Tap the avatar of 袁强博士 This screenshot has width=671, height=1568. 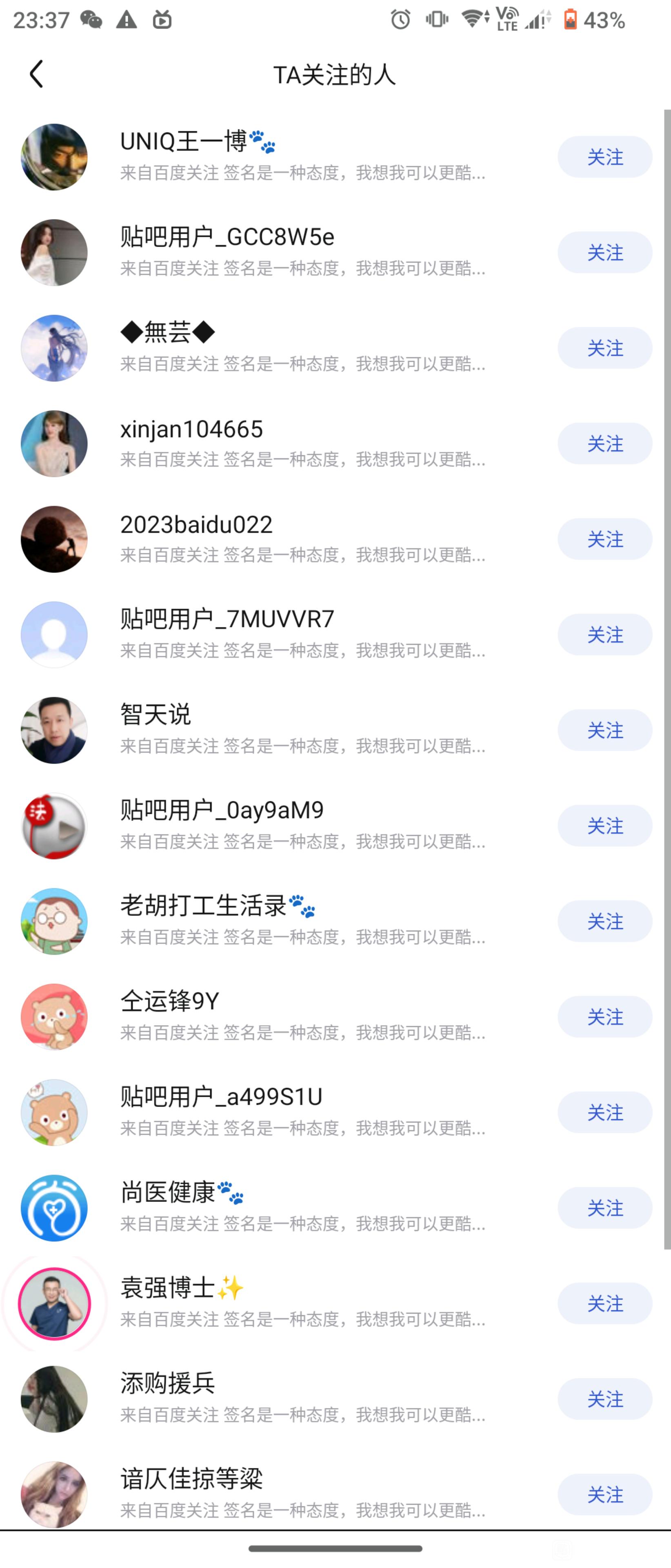(54, 1304)
